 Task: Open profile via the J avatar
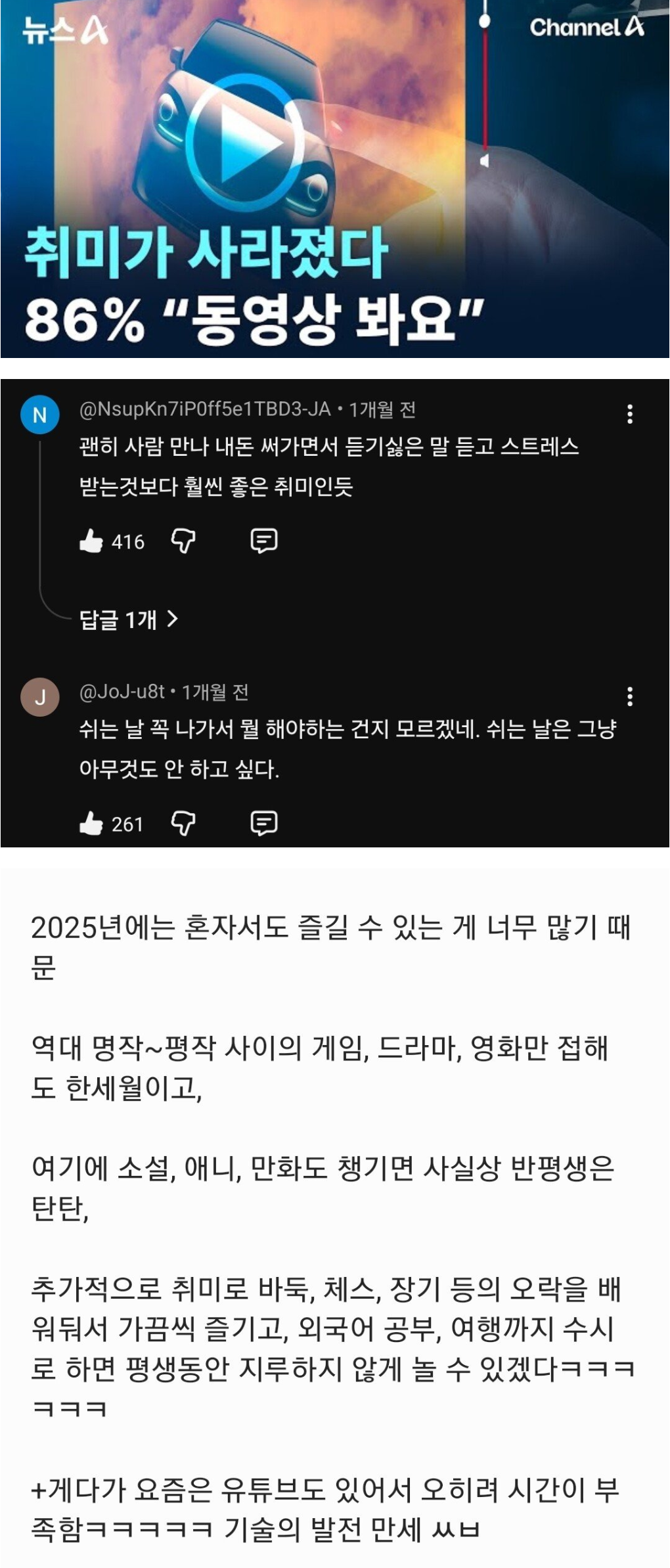coord(41,696)
